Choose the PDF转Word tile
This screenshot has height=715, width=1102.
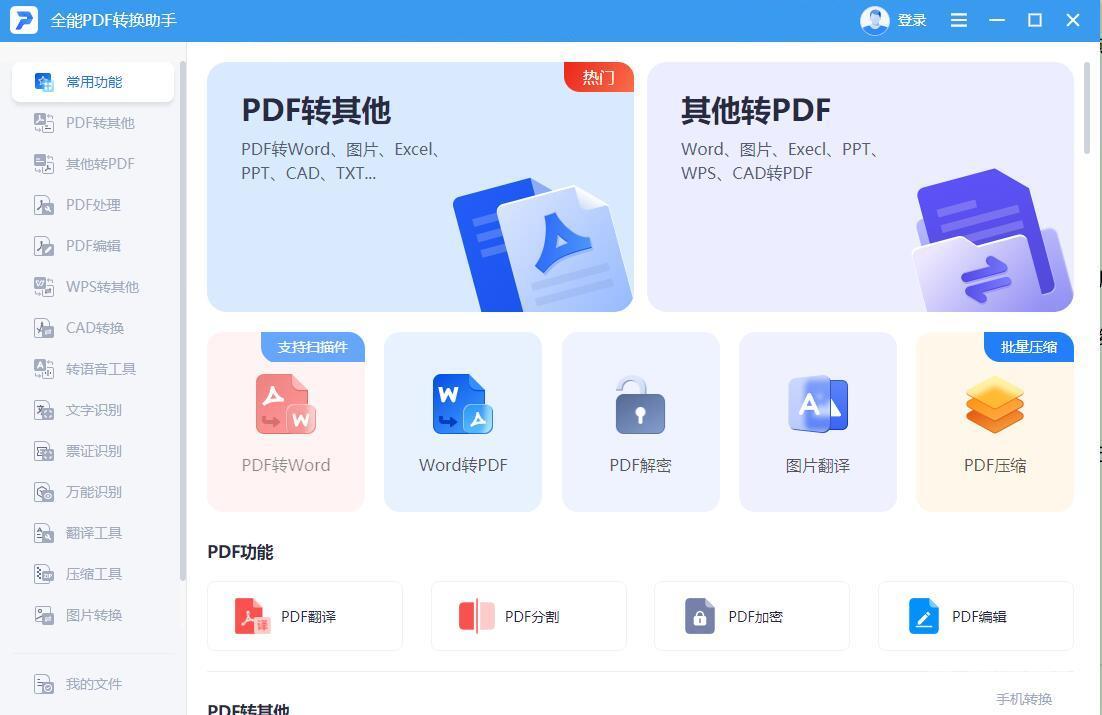(x=286, y=422)
